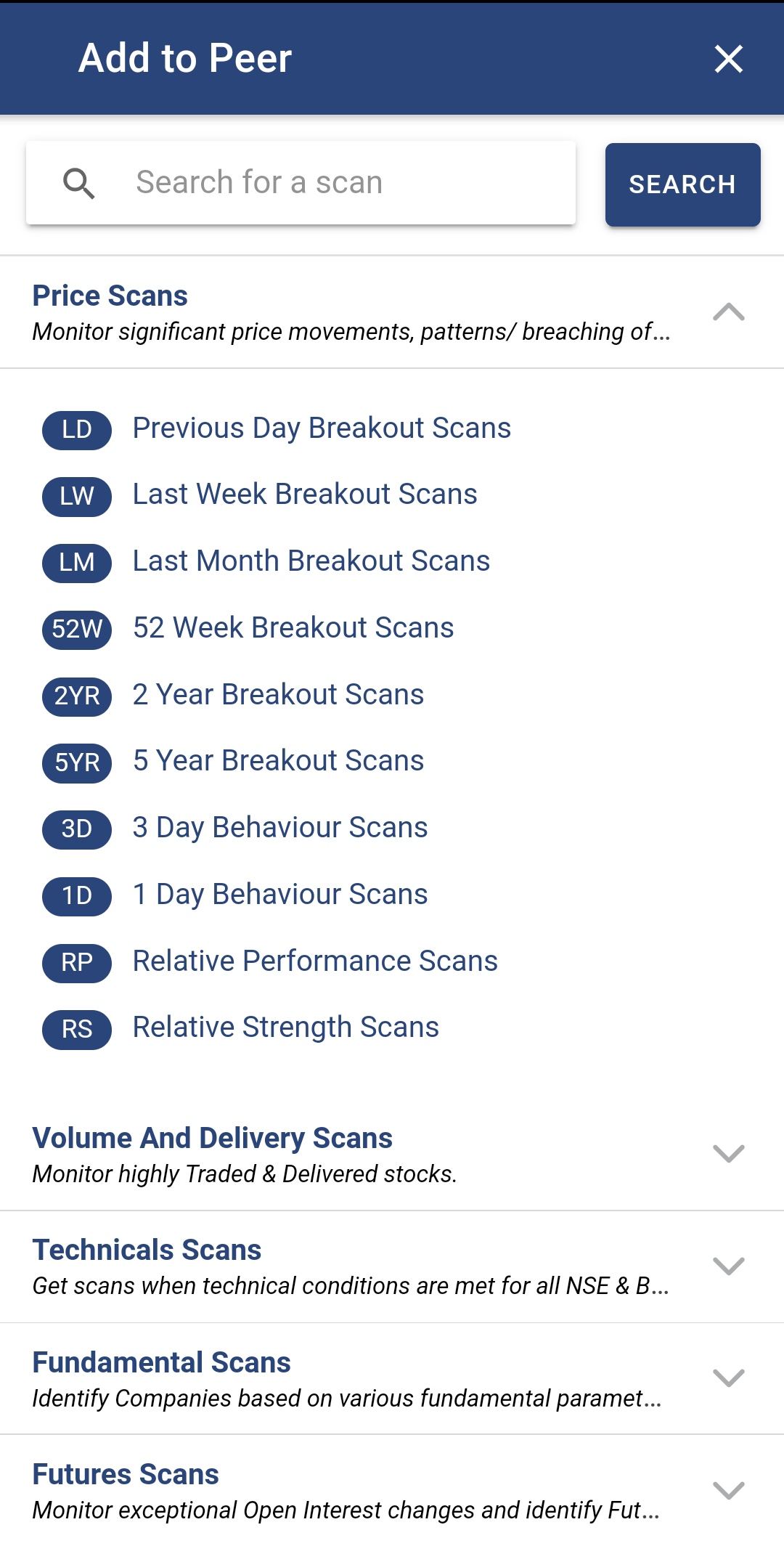Expand the Technicals Scans section
This screenshot has height=1546, width=784.
click(392, 1266)
